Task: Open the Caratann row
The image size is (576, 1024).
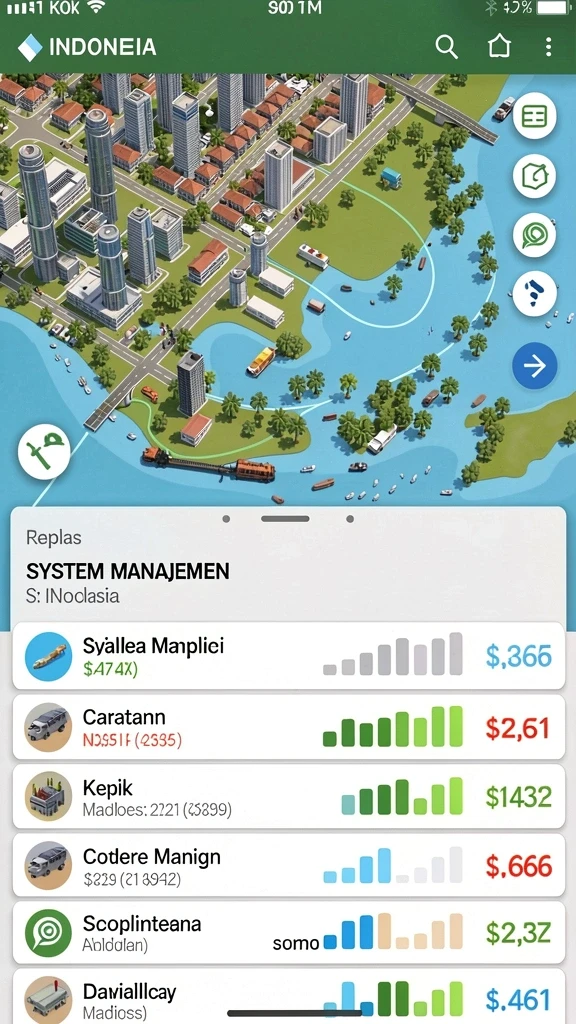Action: [x=289, y=727]
